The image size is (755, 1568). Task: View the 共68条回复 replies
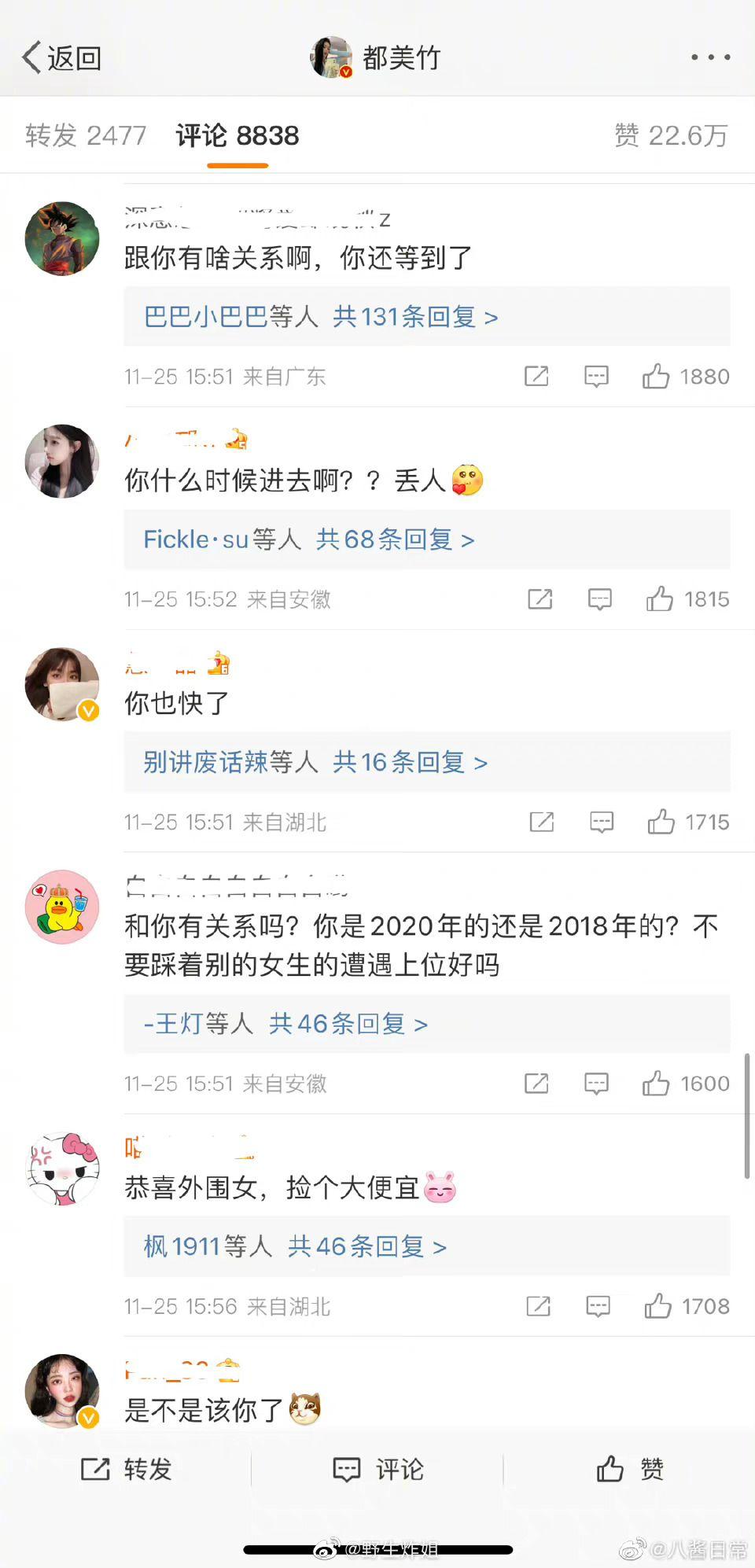coord(395,540)
